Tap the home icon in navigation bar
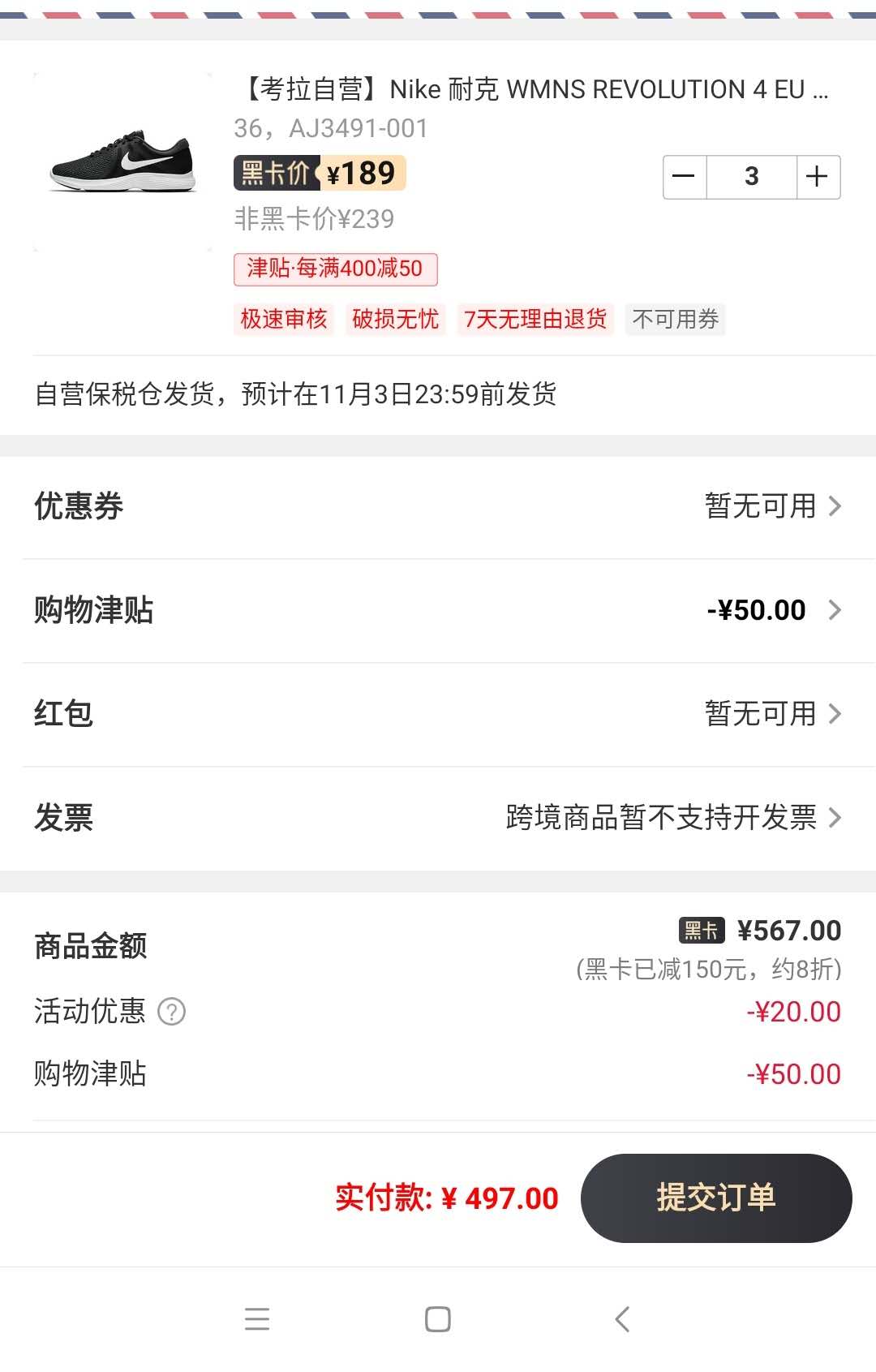876x1372 pixels. [x=437, y=1318]
